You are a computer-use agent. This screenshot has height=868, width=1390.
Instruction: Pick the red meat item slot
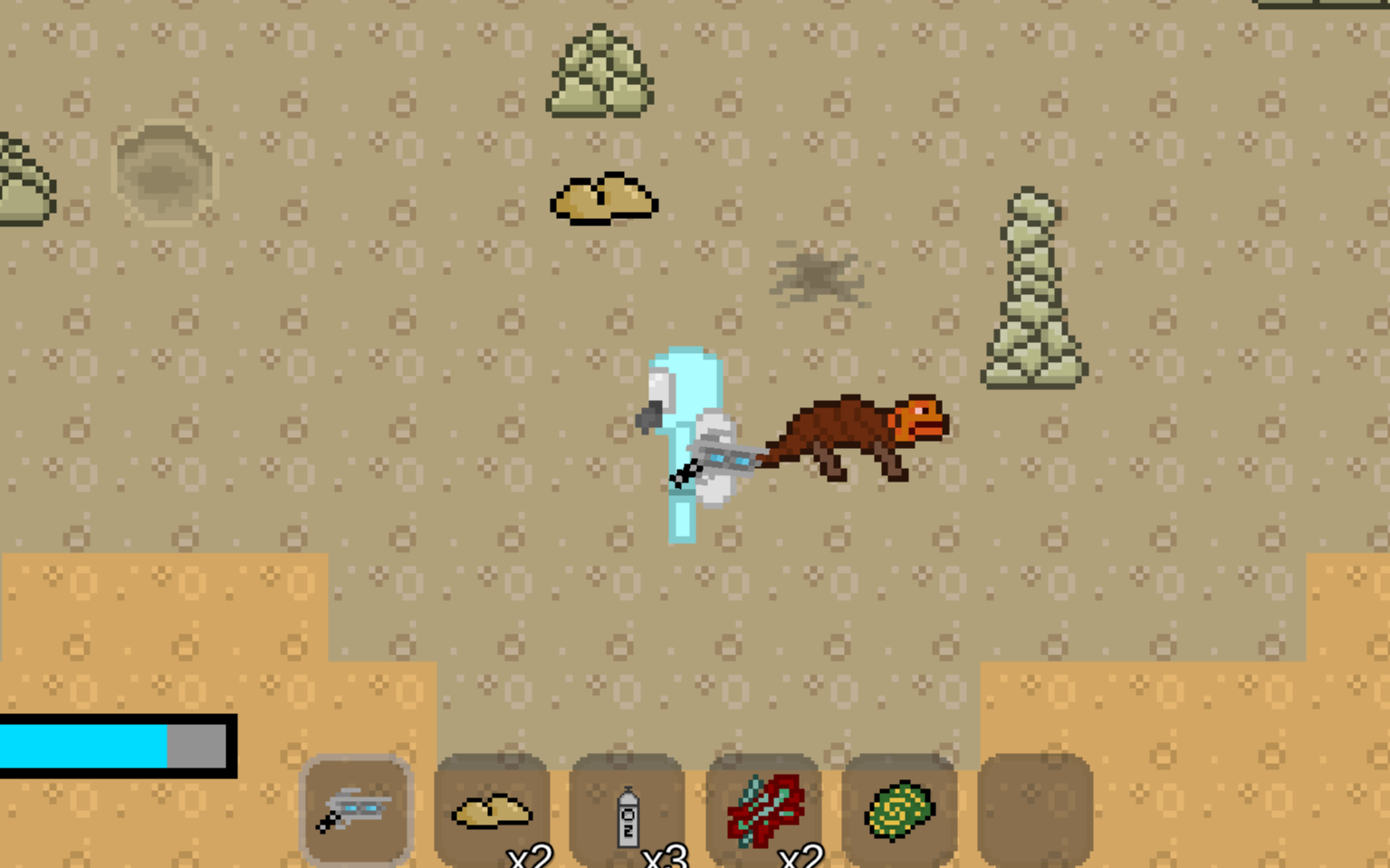click(763, 809)
